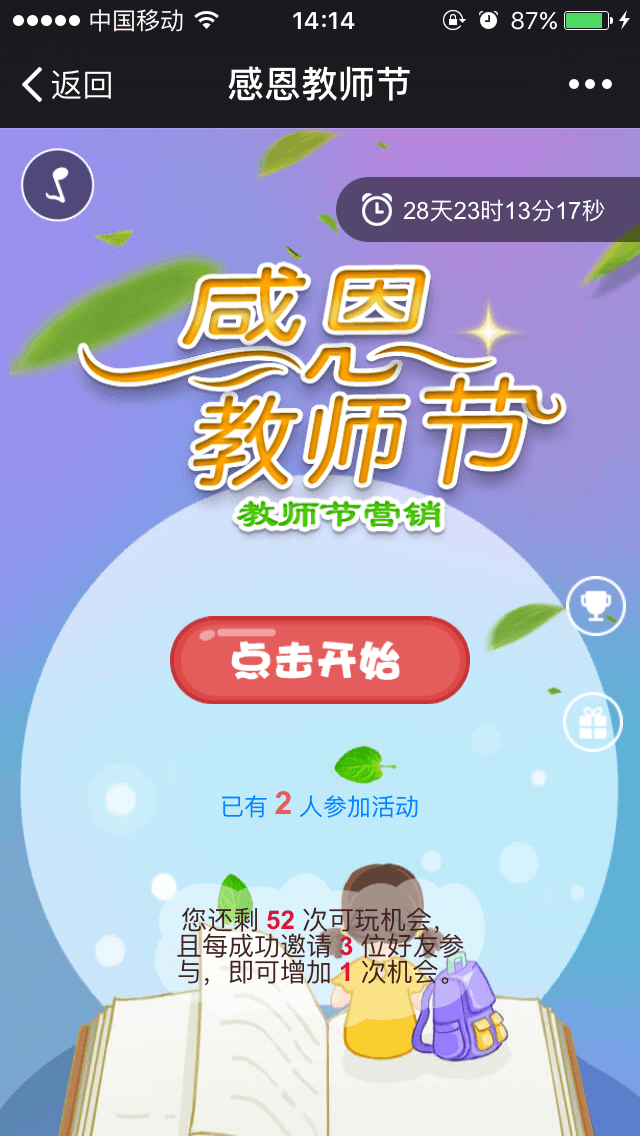Open the trophy ranking icon

596,605
